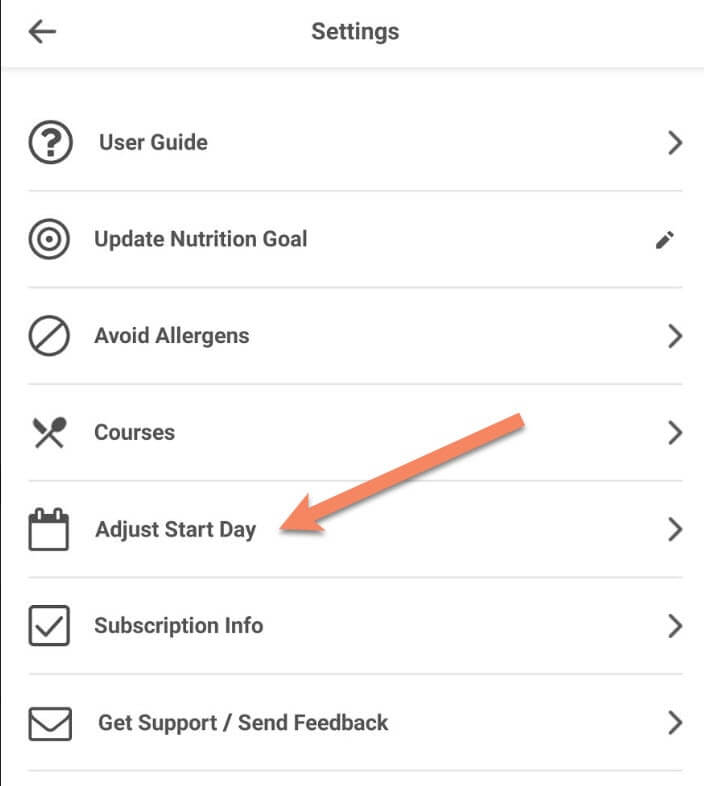Open the Courses settings row
The image size is (704, 786).
point(134,433)
